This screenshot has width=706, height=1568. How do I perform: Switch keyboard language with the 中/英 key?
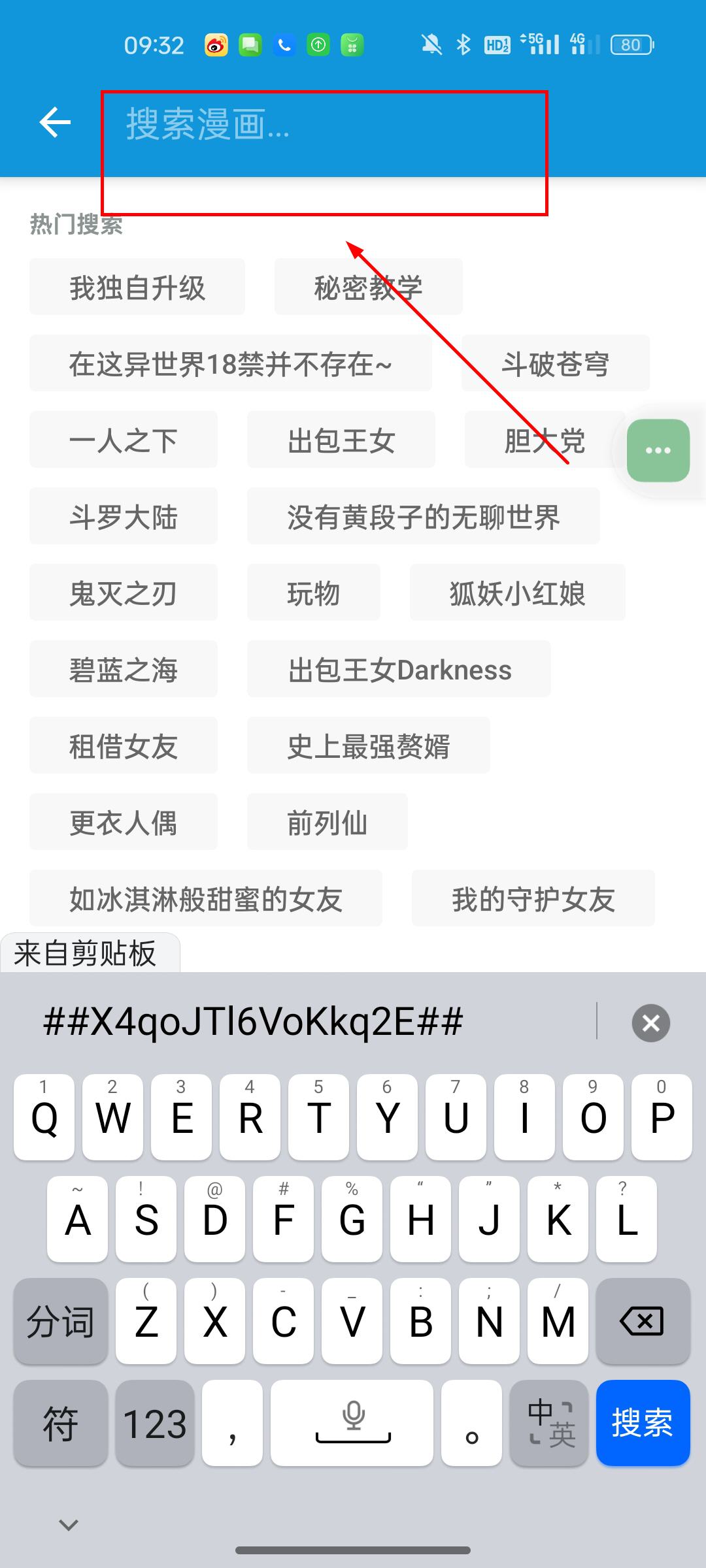pyautogui.click(x=549, y=1423)
